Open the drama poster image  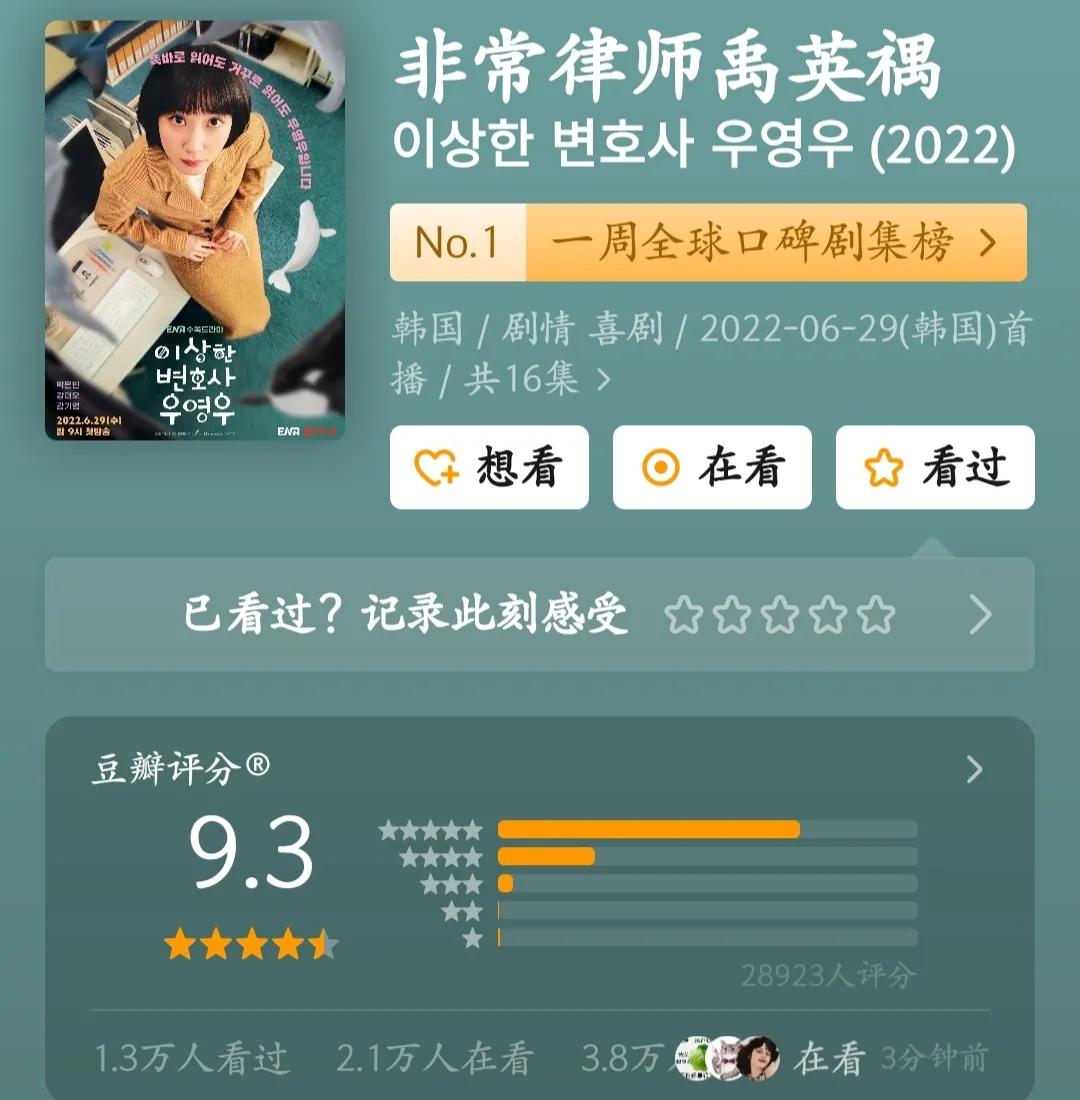[x=195, y=230]
